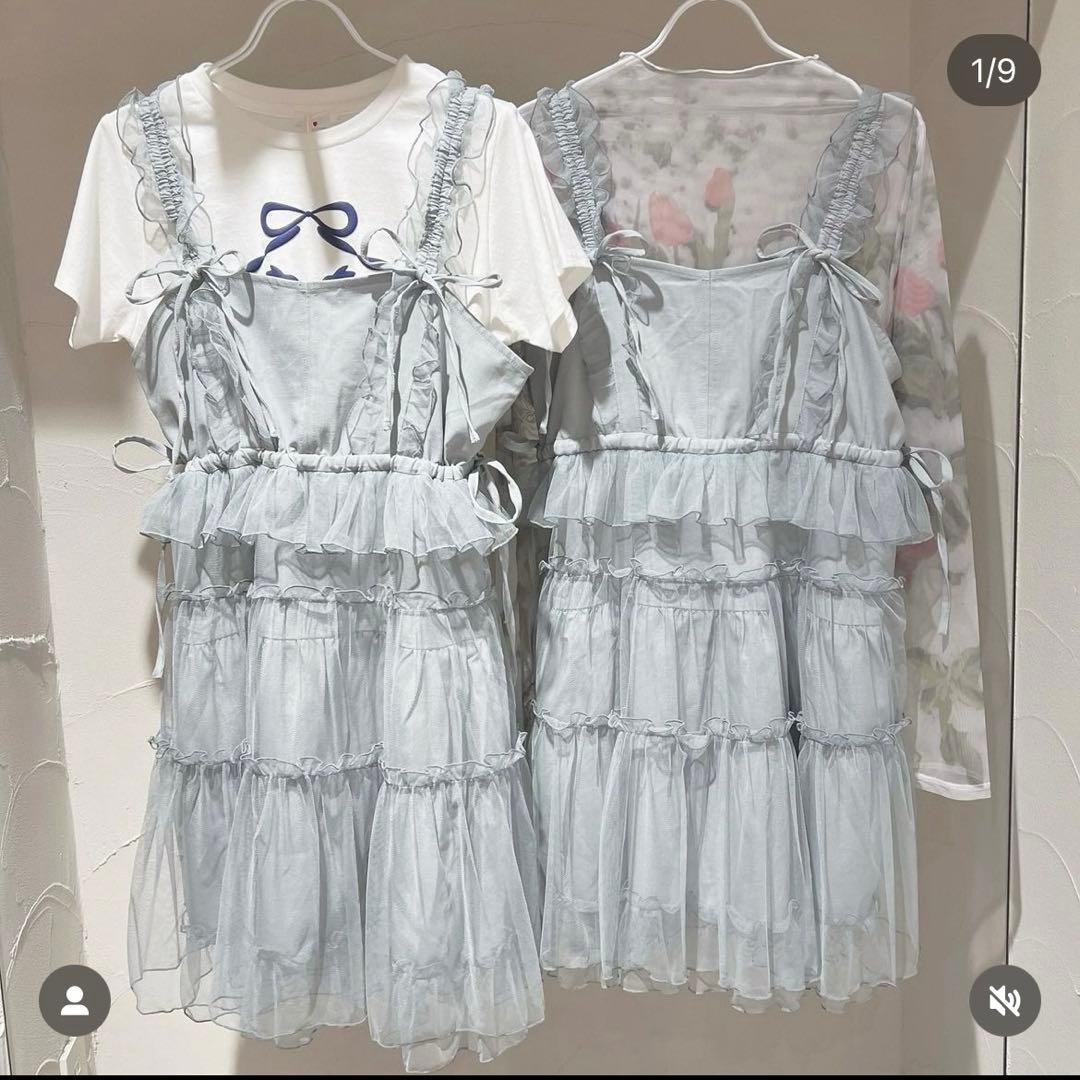1080x1080 pixels.
Task: Show the accounts tagged in this photo
Action: click(75, 1000)
